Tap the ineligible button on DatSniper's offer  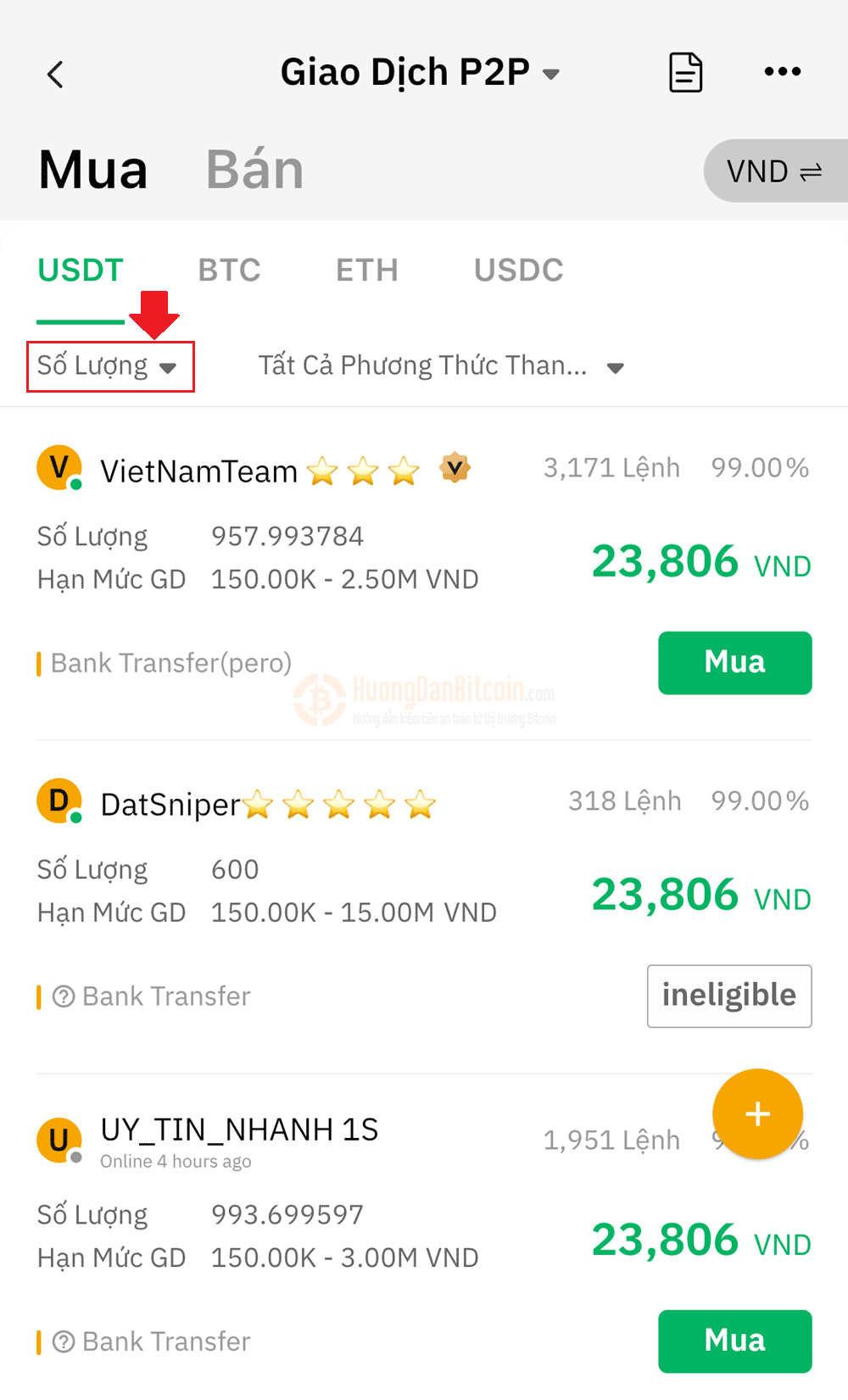pos(729,996)
